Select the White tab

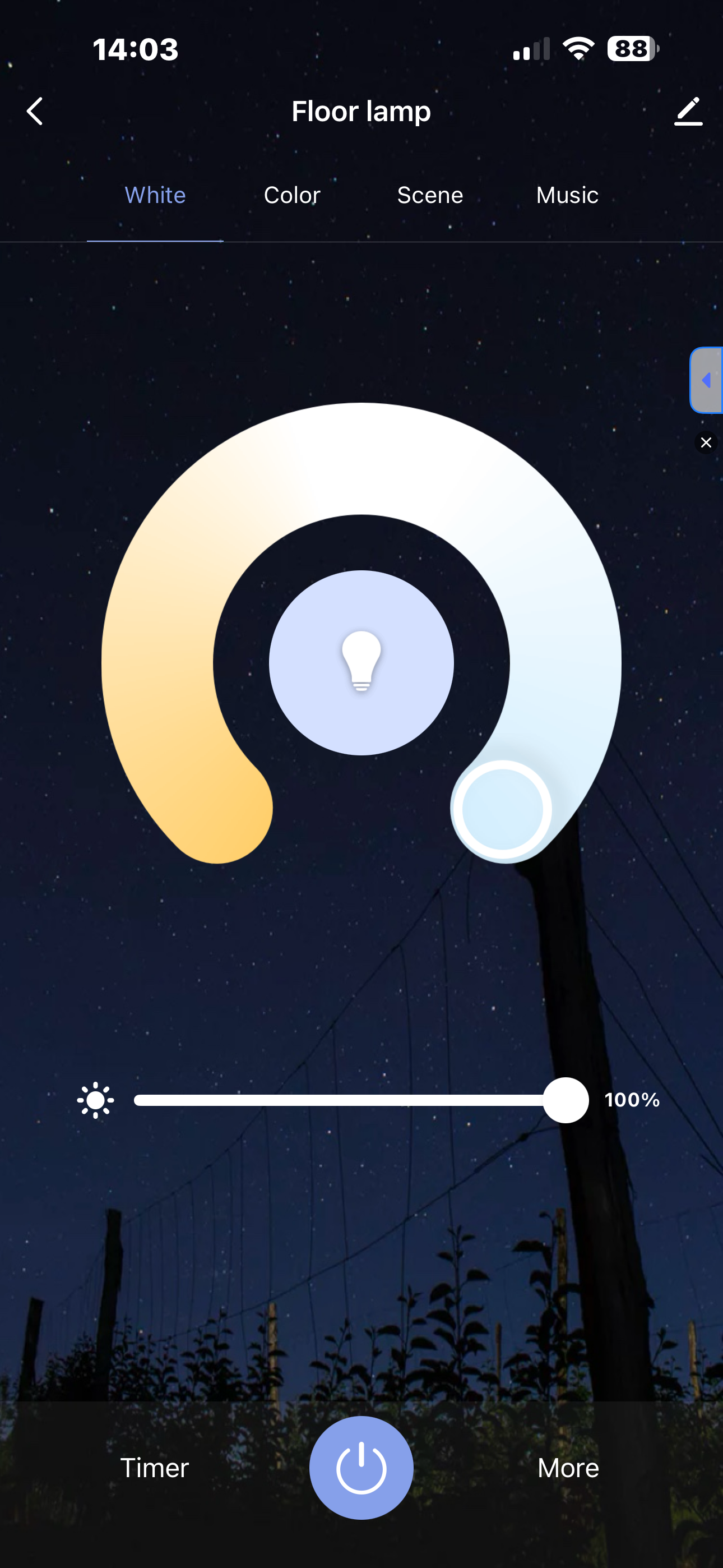[155, 195]
